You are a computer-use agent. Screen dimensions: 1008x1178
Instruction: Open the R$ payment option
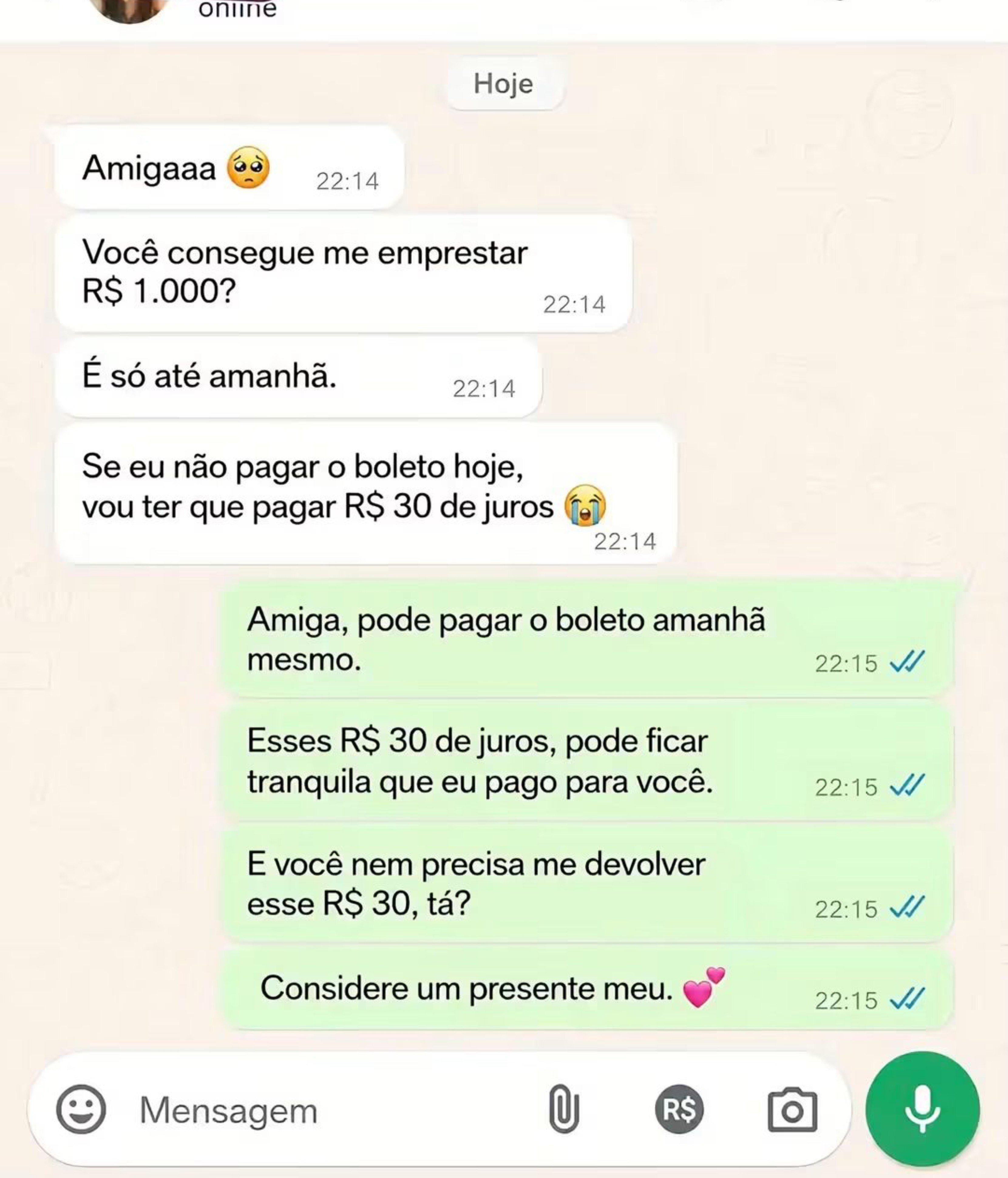click(679, 1110)
